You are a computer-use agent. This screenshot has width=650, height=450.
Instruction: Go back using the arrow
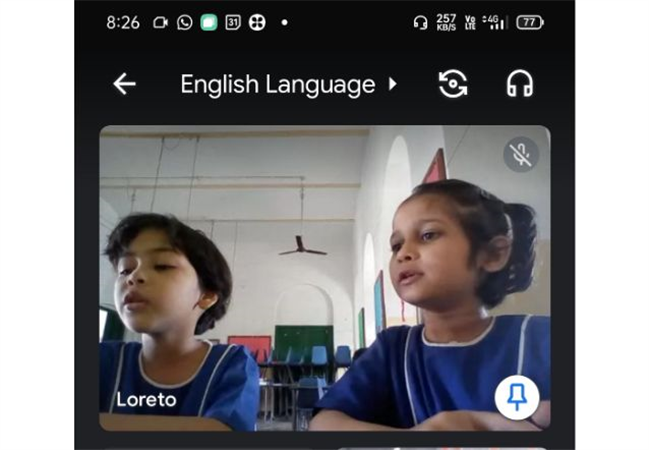[124, 84]
